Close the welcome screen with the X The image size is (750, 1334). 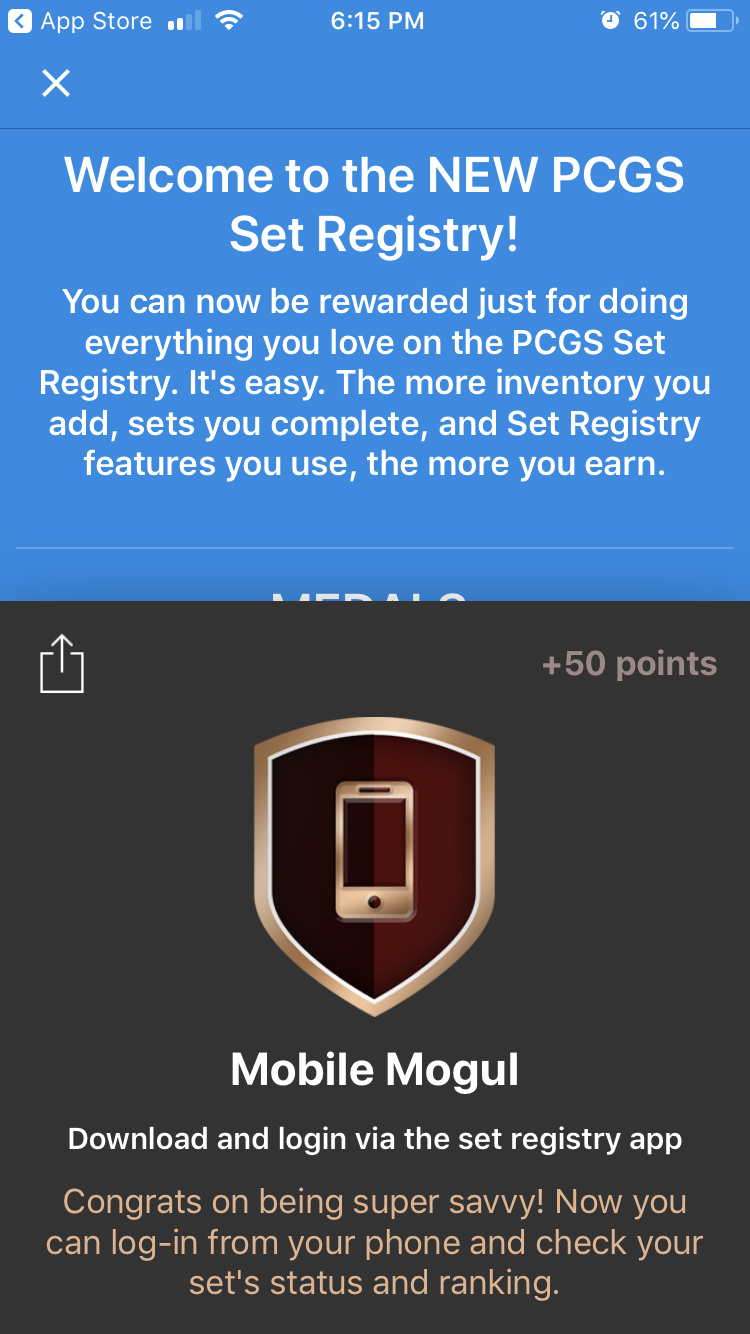(56, 83)
